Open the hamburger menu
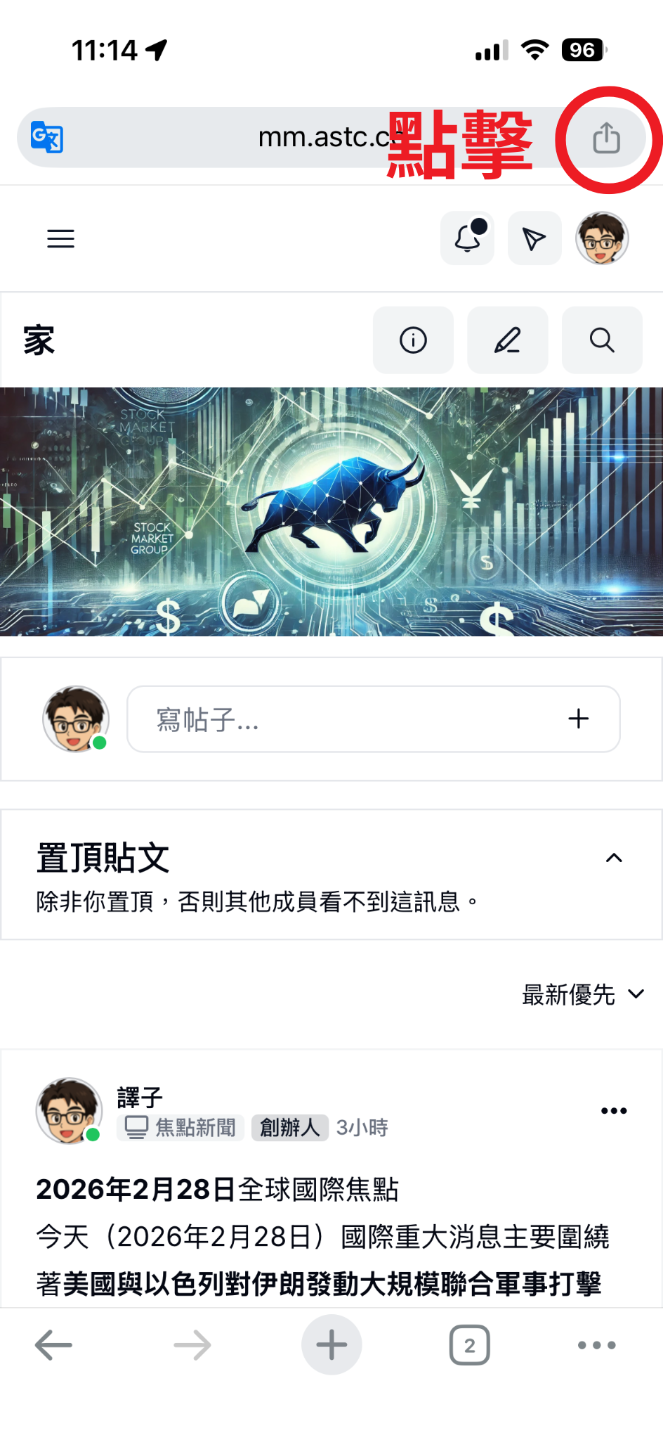The image size is (663, 1440). [x=61, y=239]
